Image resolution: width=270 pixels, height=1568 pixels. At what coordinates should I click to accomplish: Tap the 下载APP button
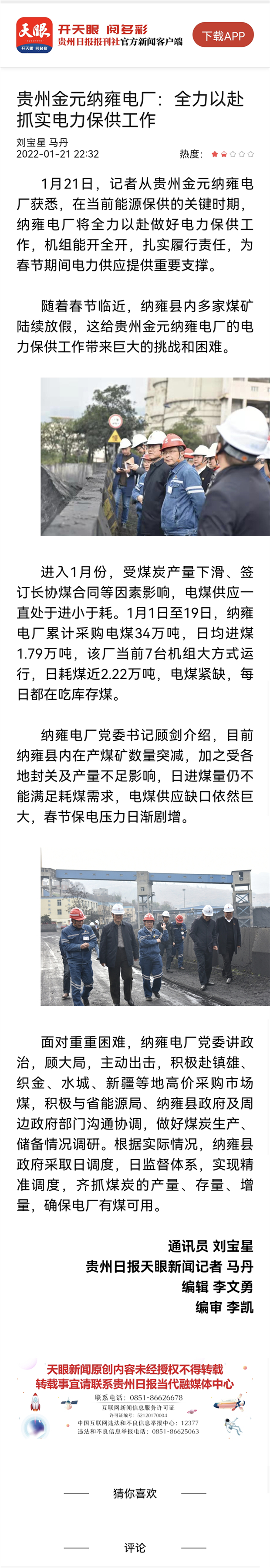point(223,35)
